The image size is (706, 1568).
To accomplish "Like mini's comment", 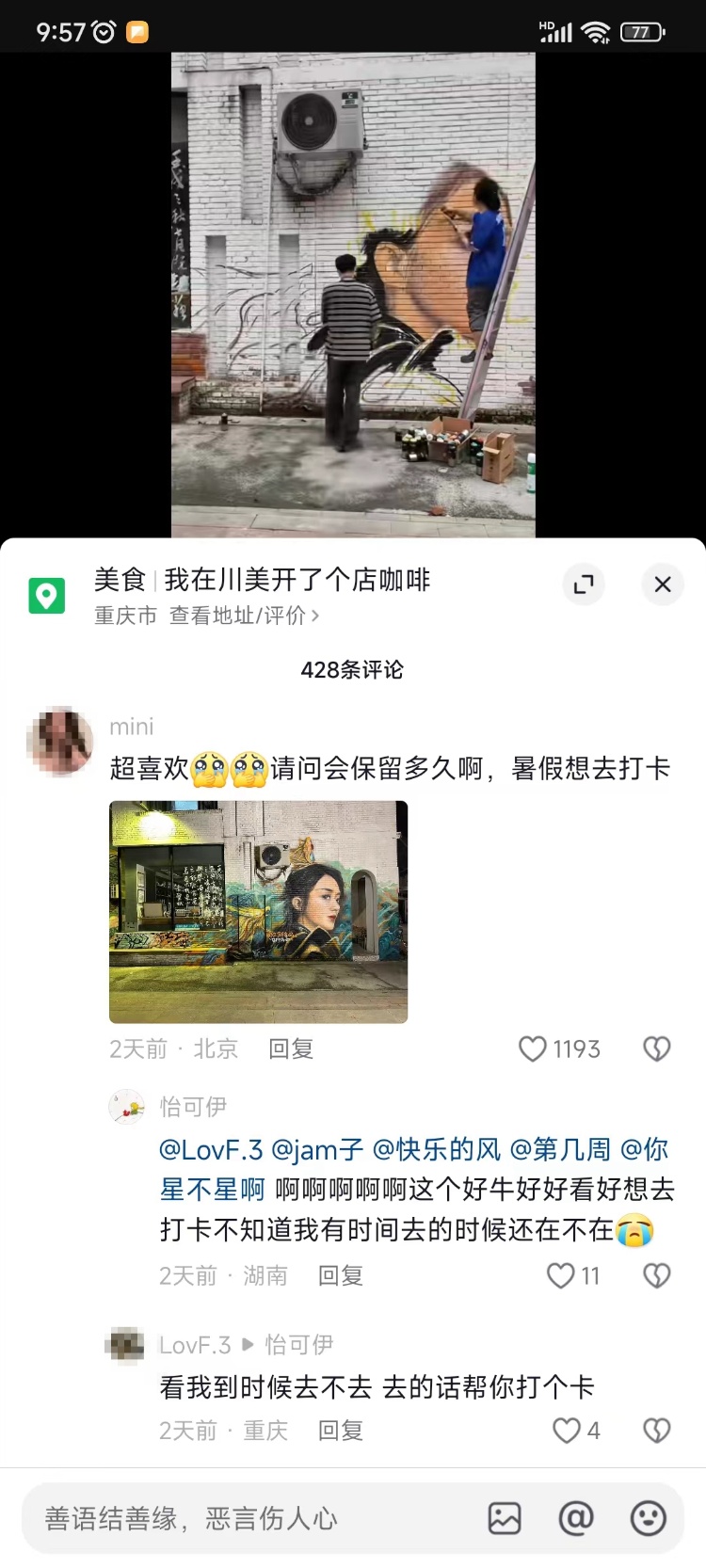I will [533, 1048].
